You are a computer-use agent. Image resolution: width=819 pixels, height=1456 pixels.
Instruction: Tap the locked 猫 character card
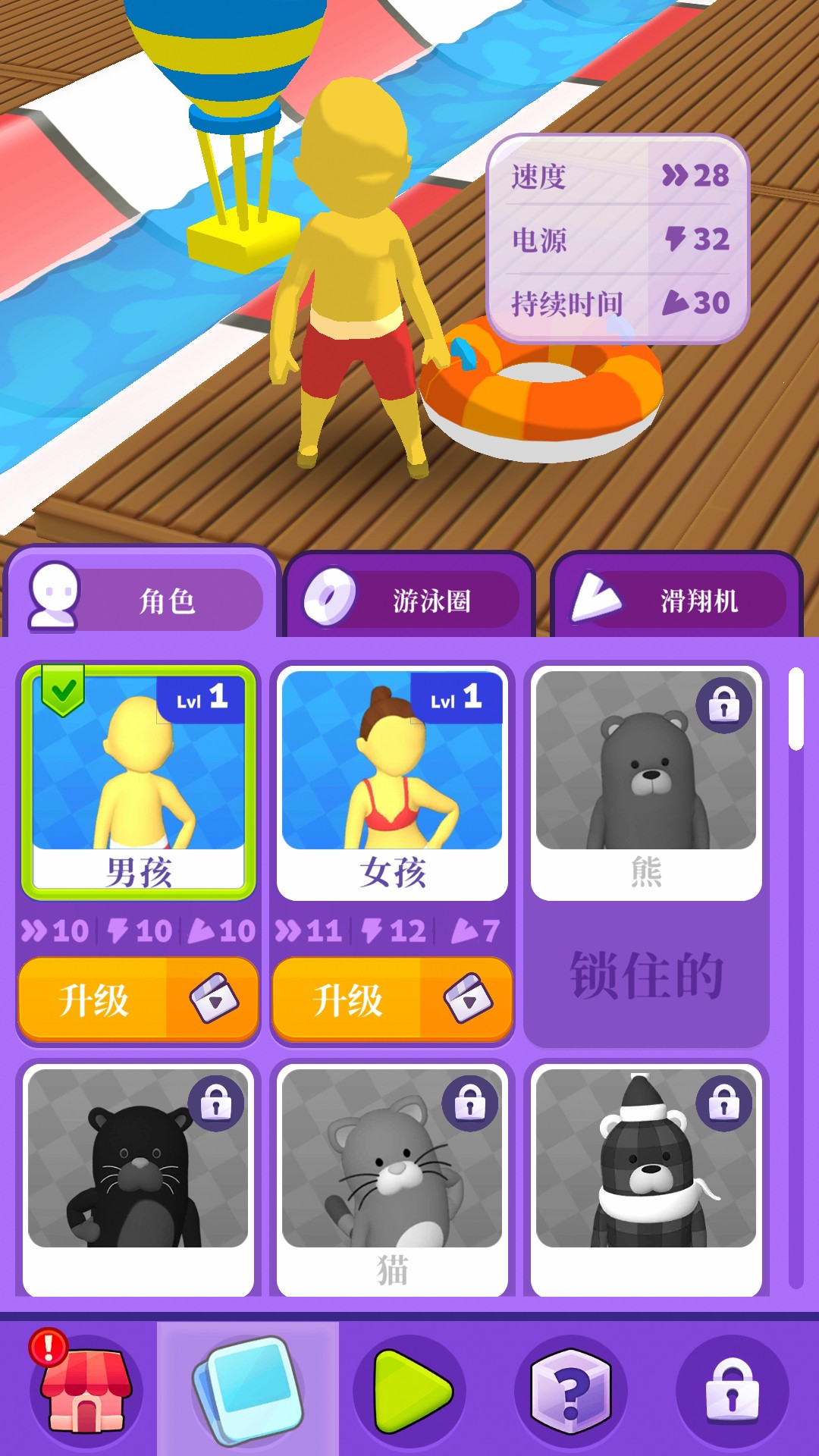(x=392, y=1179)
